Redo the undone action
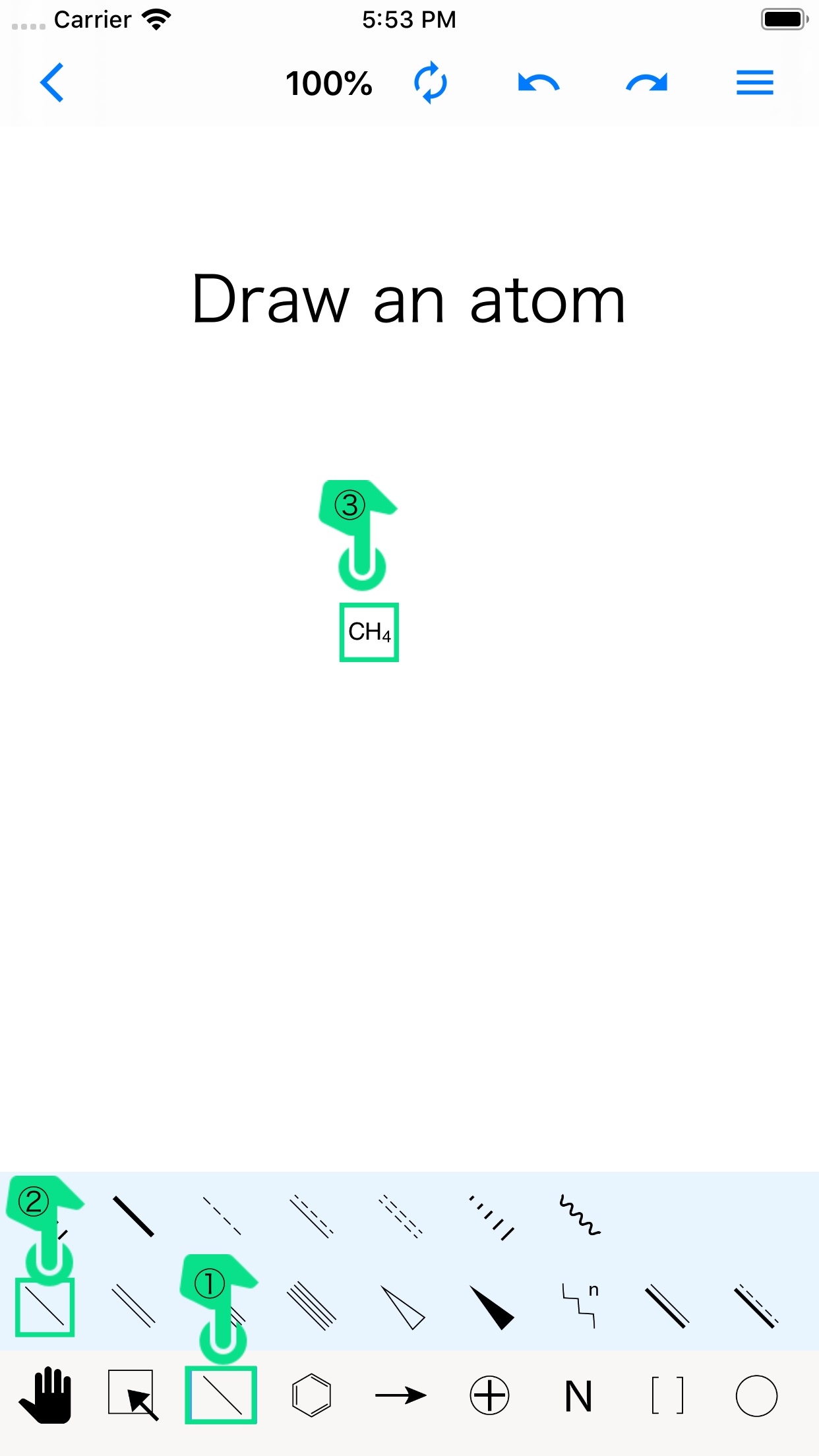819x1456 pixels. [x=647, y=83]
